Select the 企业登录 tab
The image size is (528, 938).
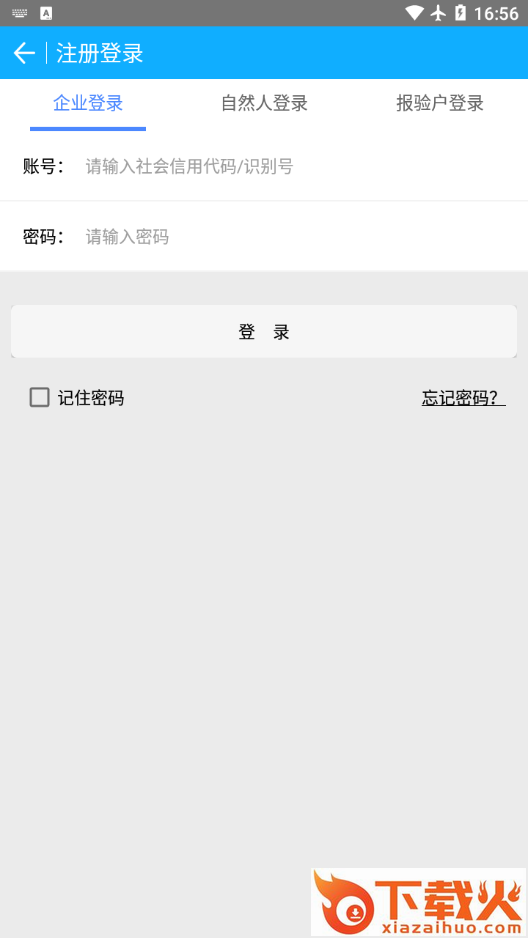coord(88,103)
